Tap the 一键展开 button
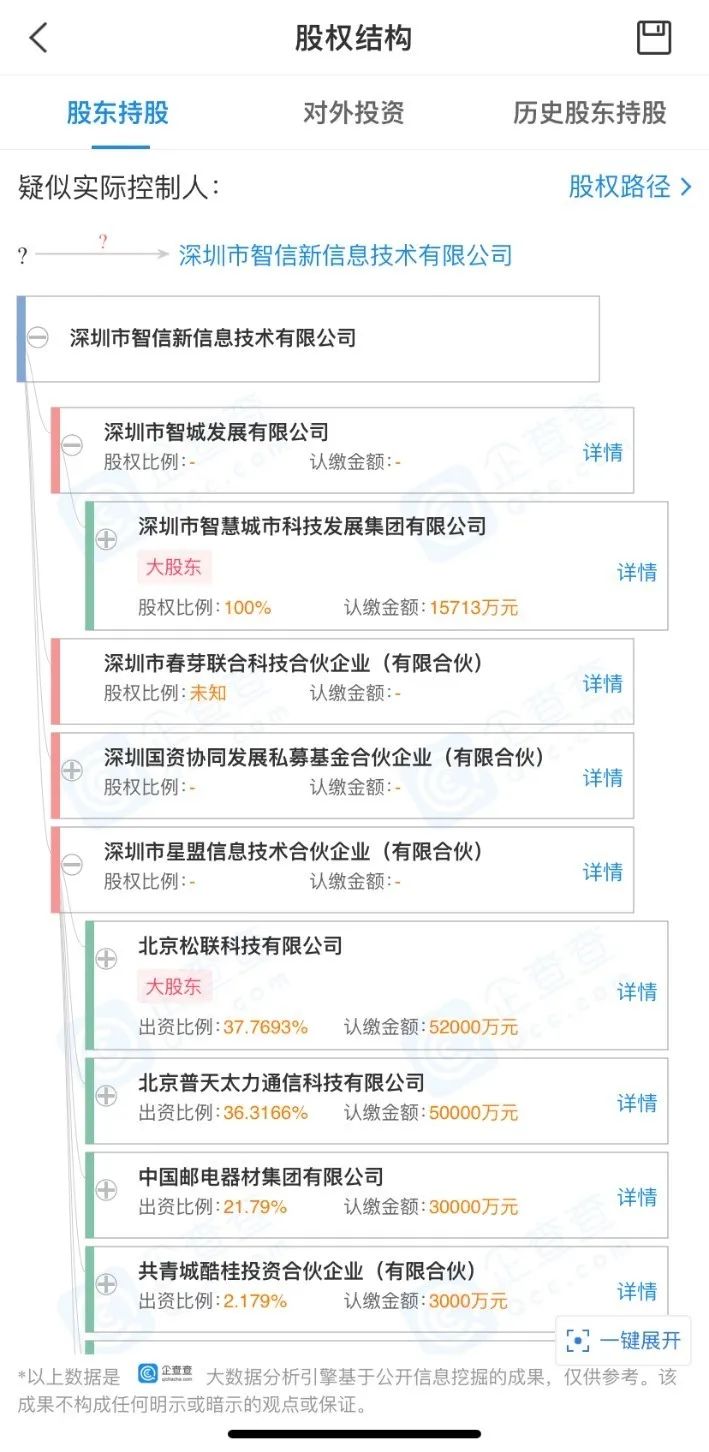The height and width of the screenshot is (1452, 709). coord(624,1340)
